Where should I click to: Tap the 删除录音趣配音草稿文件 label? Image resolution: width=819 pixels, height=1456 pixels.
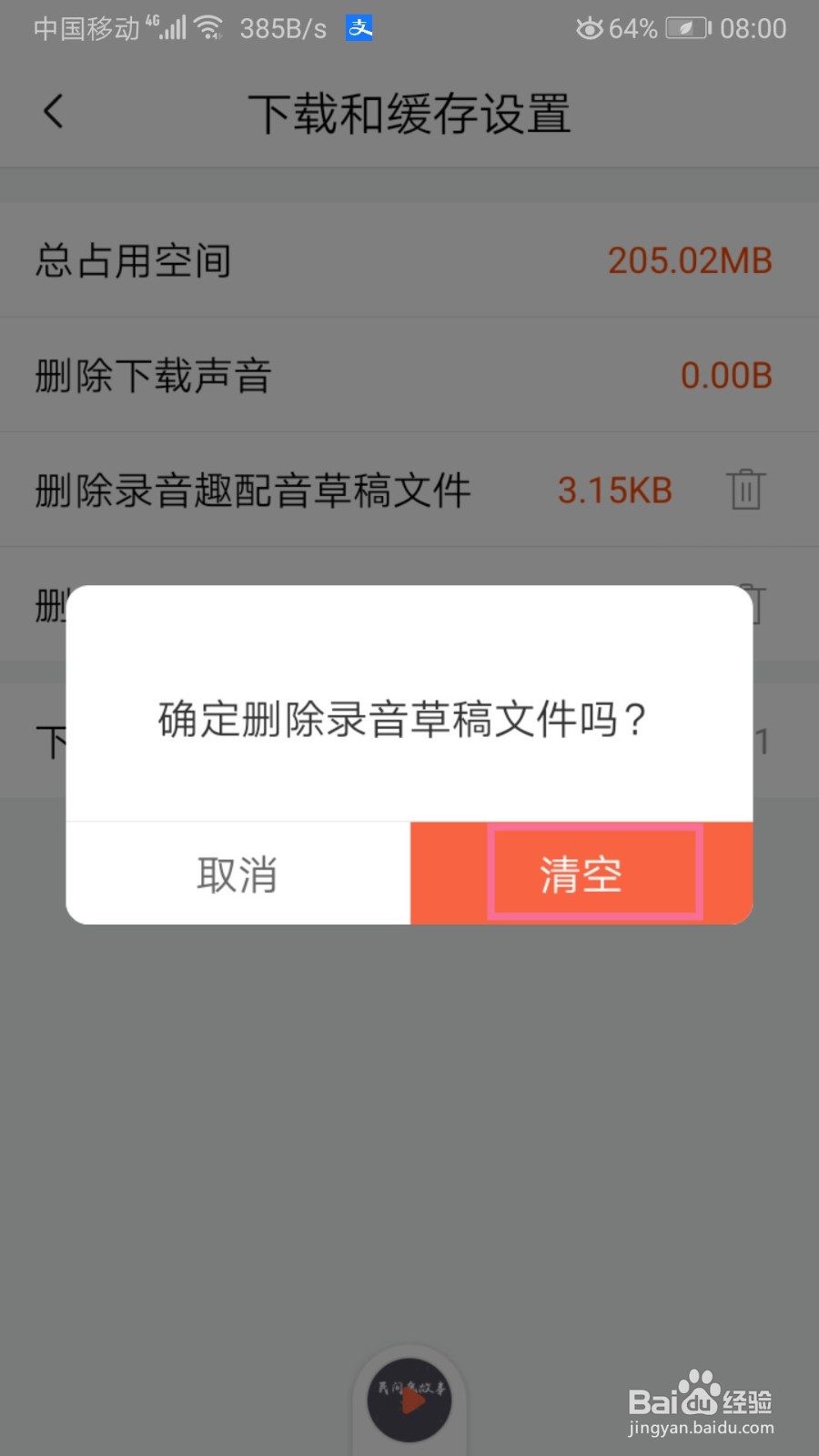click(x=252, y=490)
